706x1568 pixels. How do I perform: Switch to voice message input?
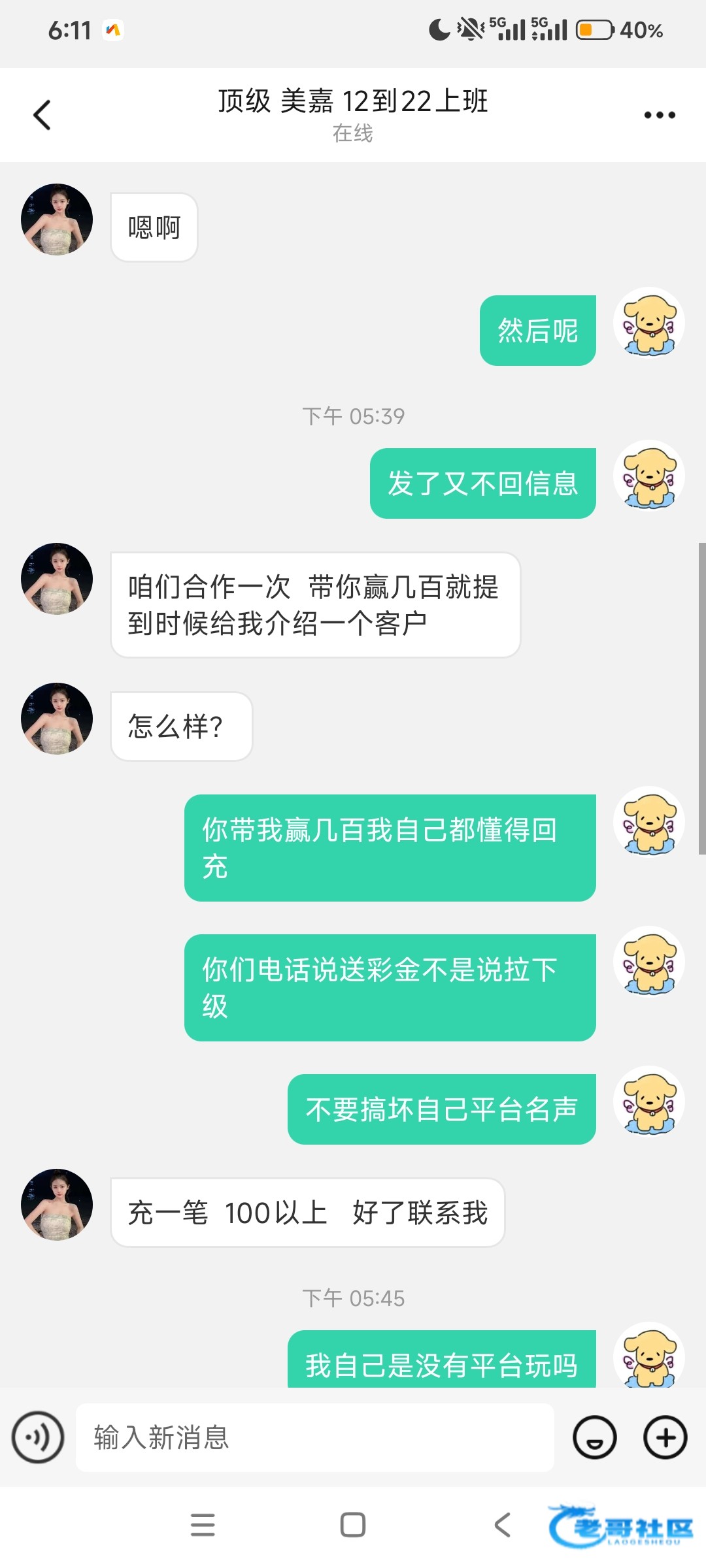click(38, 1437)
